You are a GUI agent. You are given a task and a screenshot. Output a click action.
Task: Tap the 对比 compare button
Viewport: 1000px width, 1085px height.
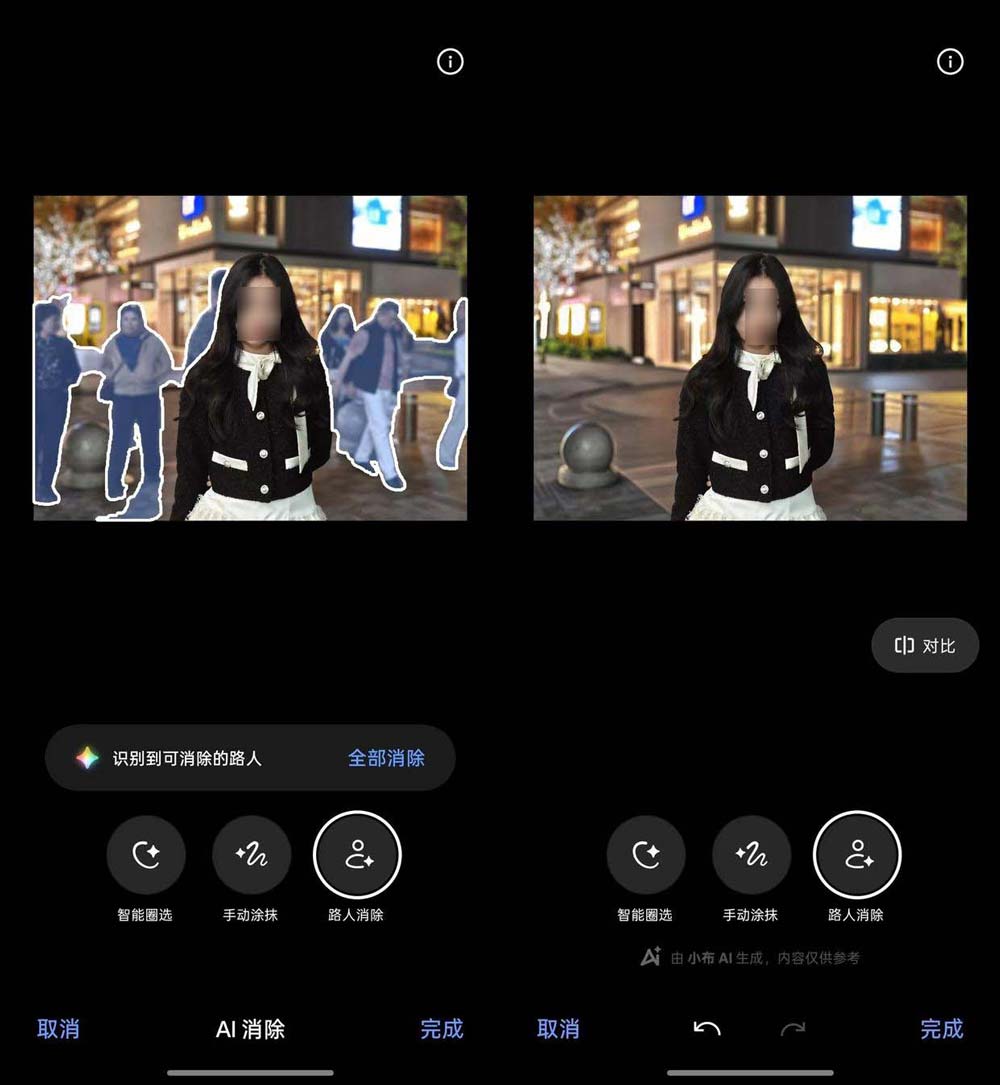pyautogui.click(x=925, y=646)
